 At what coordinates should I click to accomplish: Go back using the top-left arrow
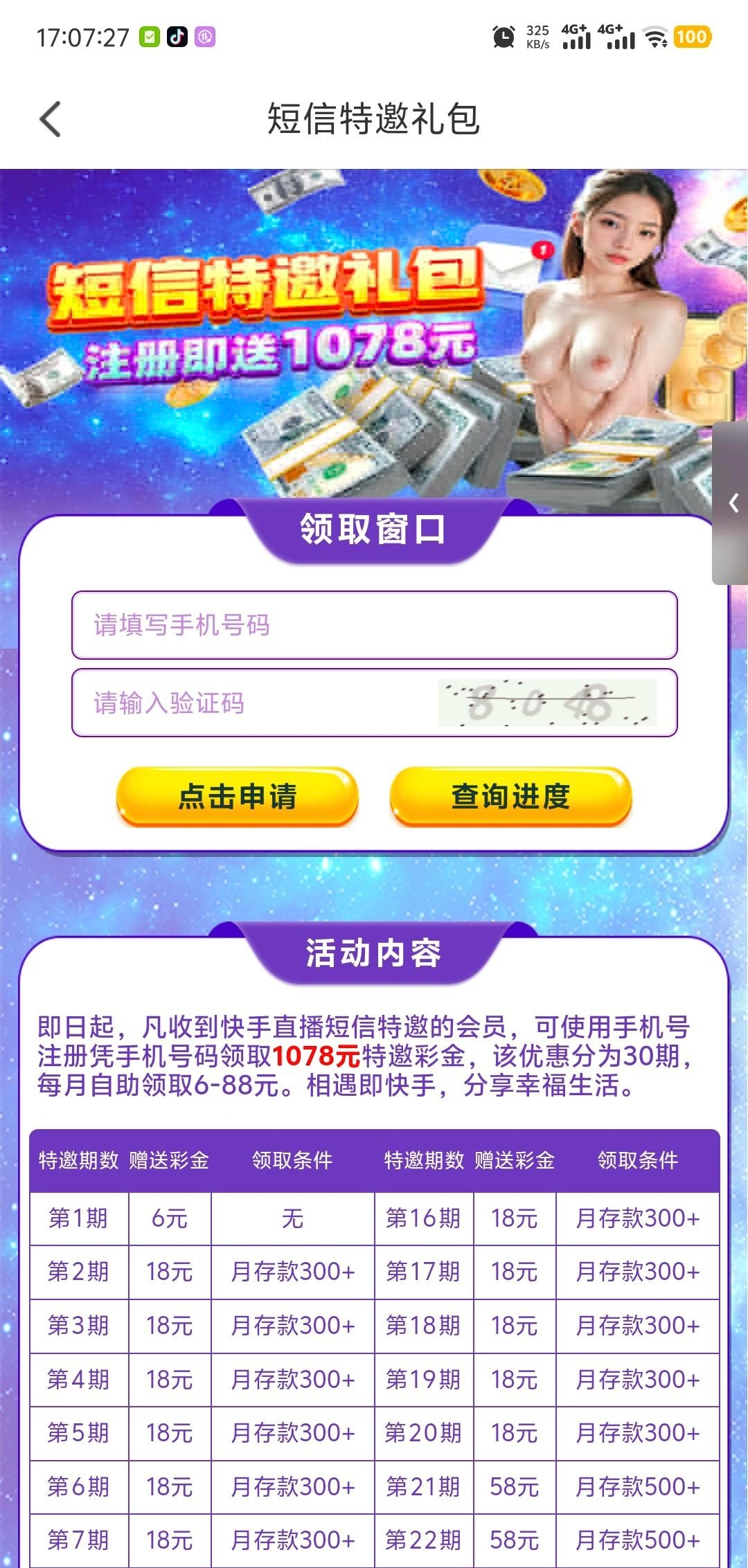coord(51,119)
